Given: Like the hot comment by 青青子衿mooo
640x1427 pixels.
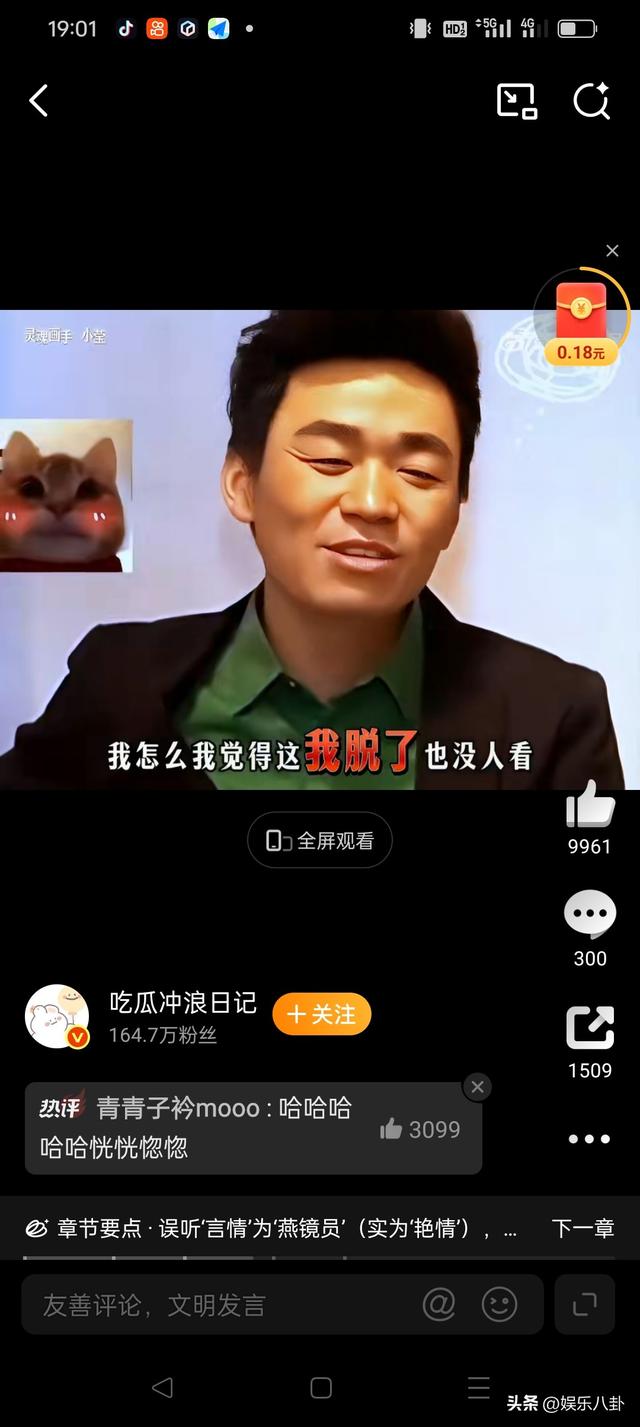Looking at the screenshot, I should coord(391,1129).
